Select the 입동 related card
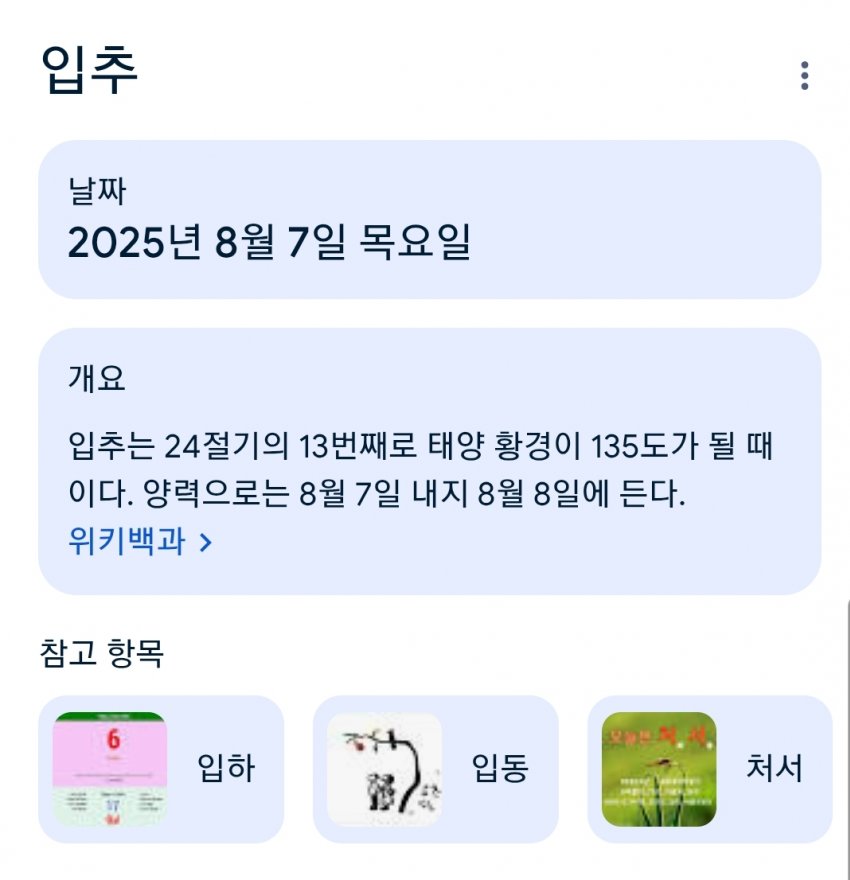850x880 pixels. (x=435, y=769)
